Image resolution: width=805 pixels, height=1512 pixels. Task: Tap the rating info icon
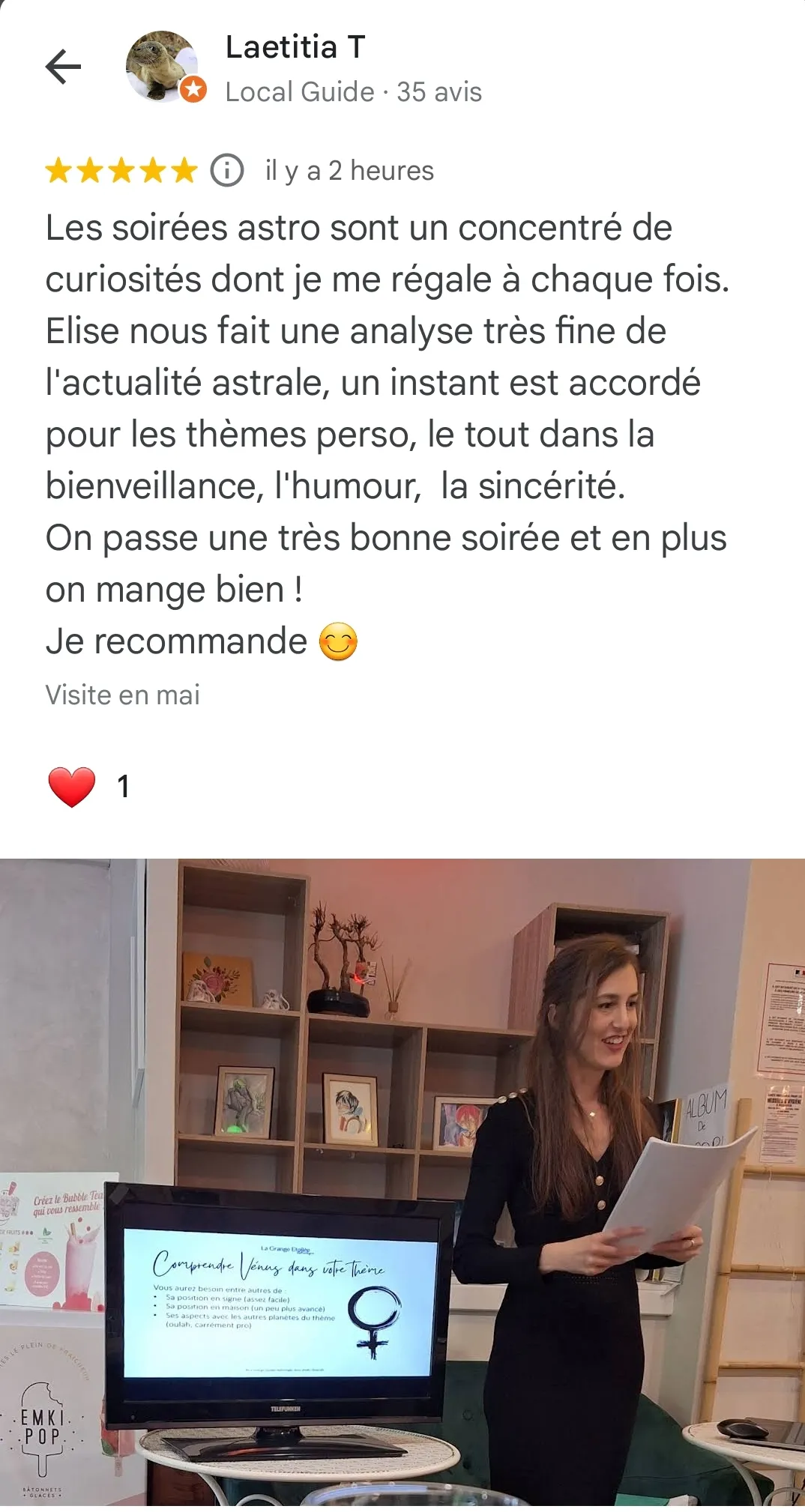pos(226,170)
